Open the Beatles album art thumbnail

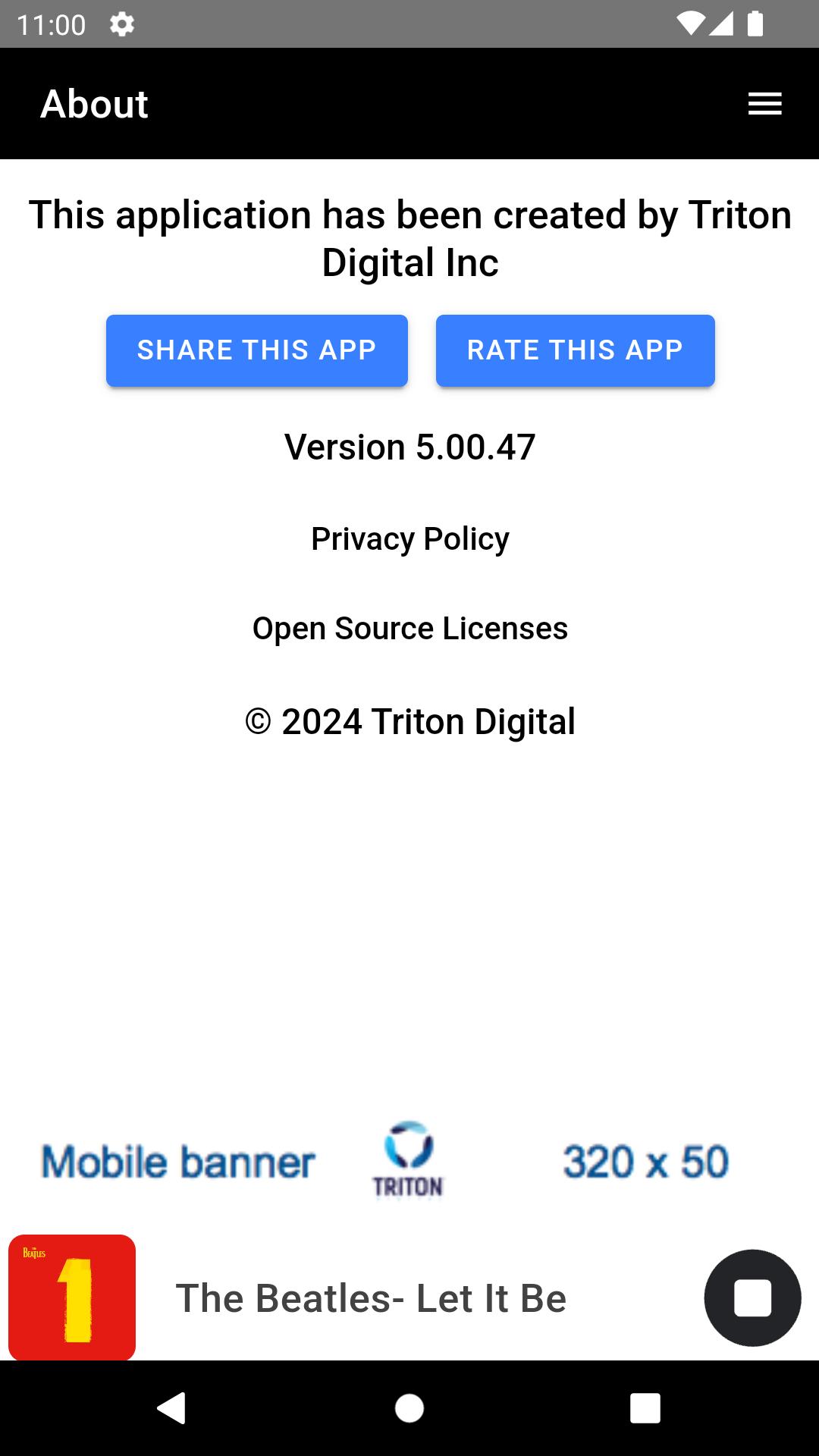tap(72, 1298)
